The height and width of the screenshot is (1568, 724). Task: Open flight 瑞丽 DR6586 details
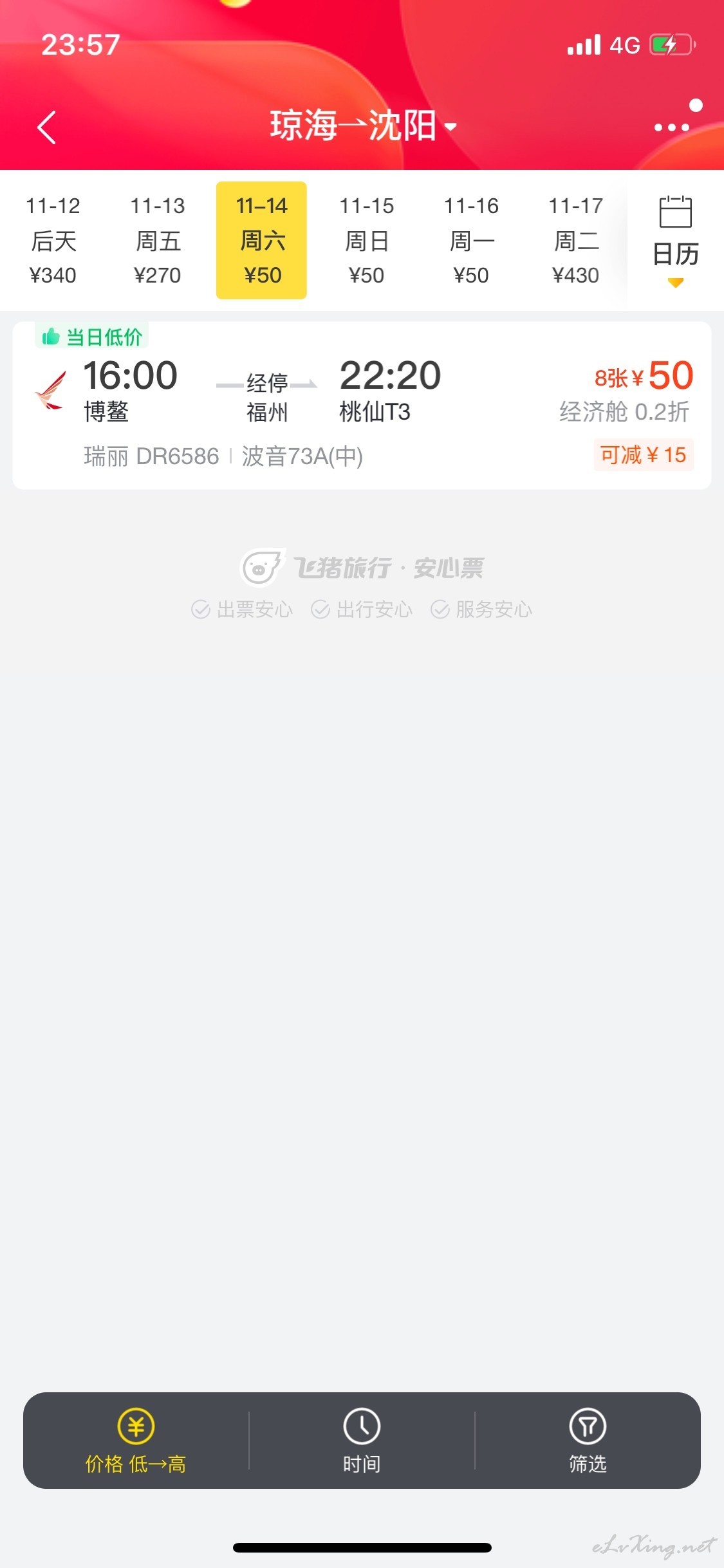(362, 406)
